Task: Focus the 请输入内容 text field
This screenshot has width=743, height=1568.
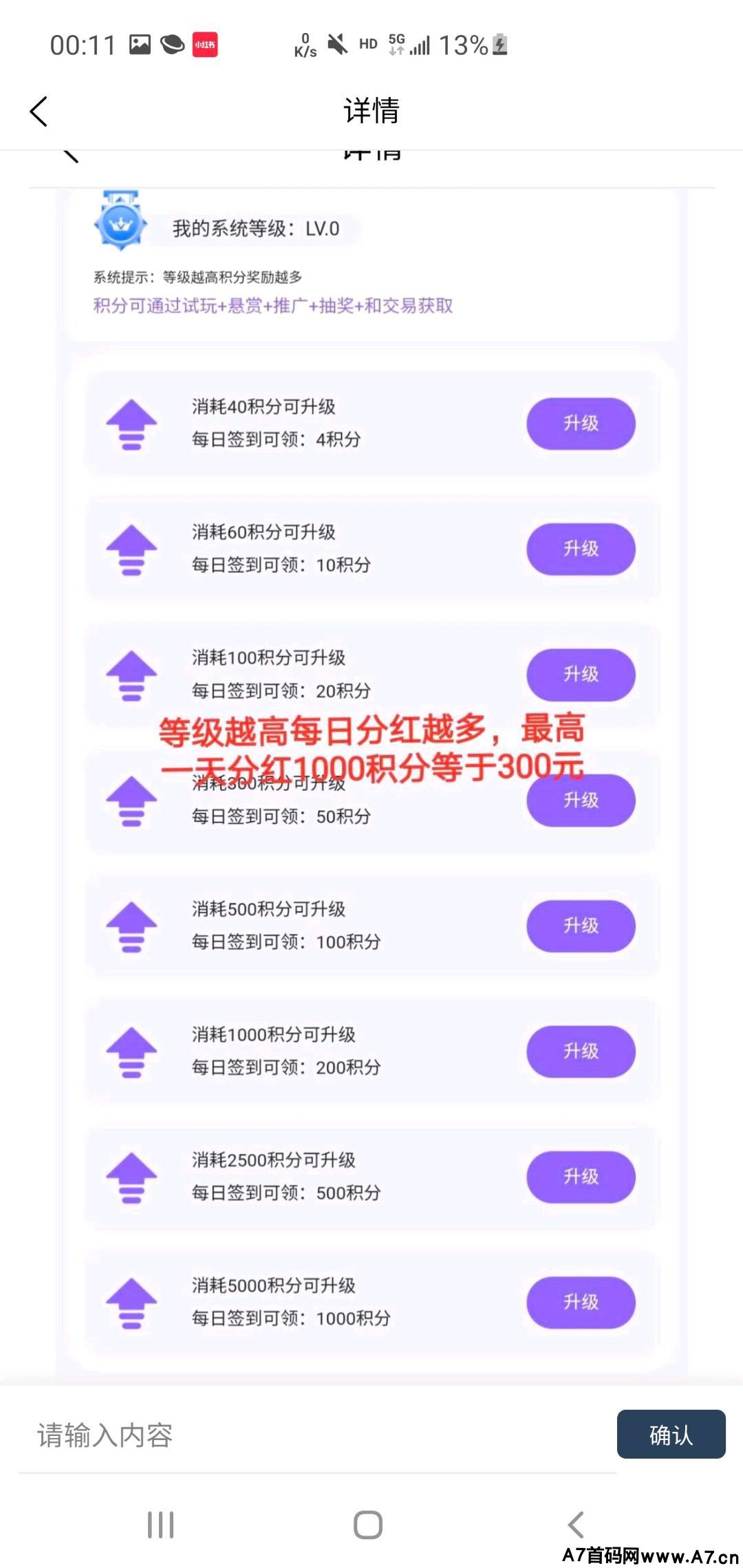Action: (x=317, y=1435)
